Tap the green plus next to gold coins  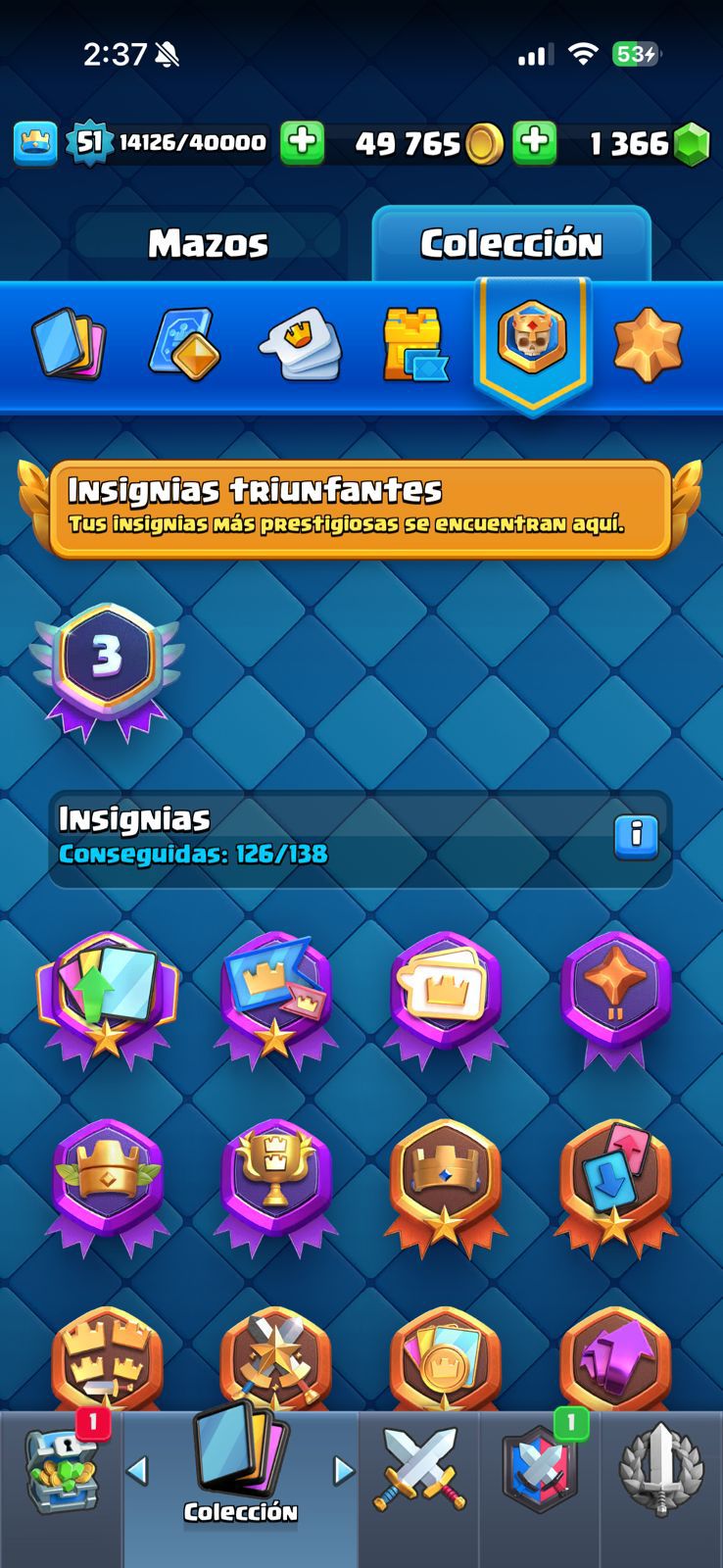click(303, 143)
